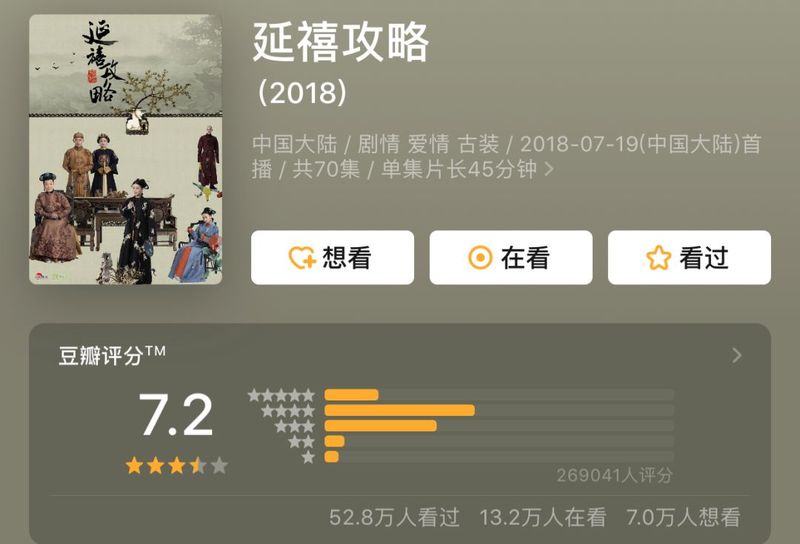This screenshot has width=800, height=544.
Task: Expand the show info details chevron
Action: point(548,170)
